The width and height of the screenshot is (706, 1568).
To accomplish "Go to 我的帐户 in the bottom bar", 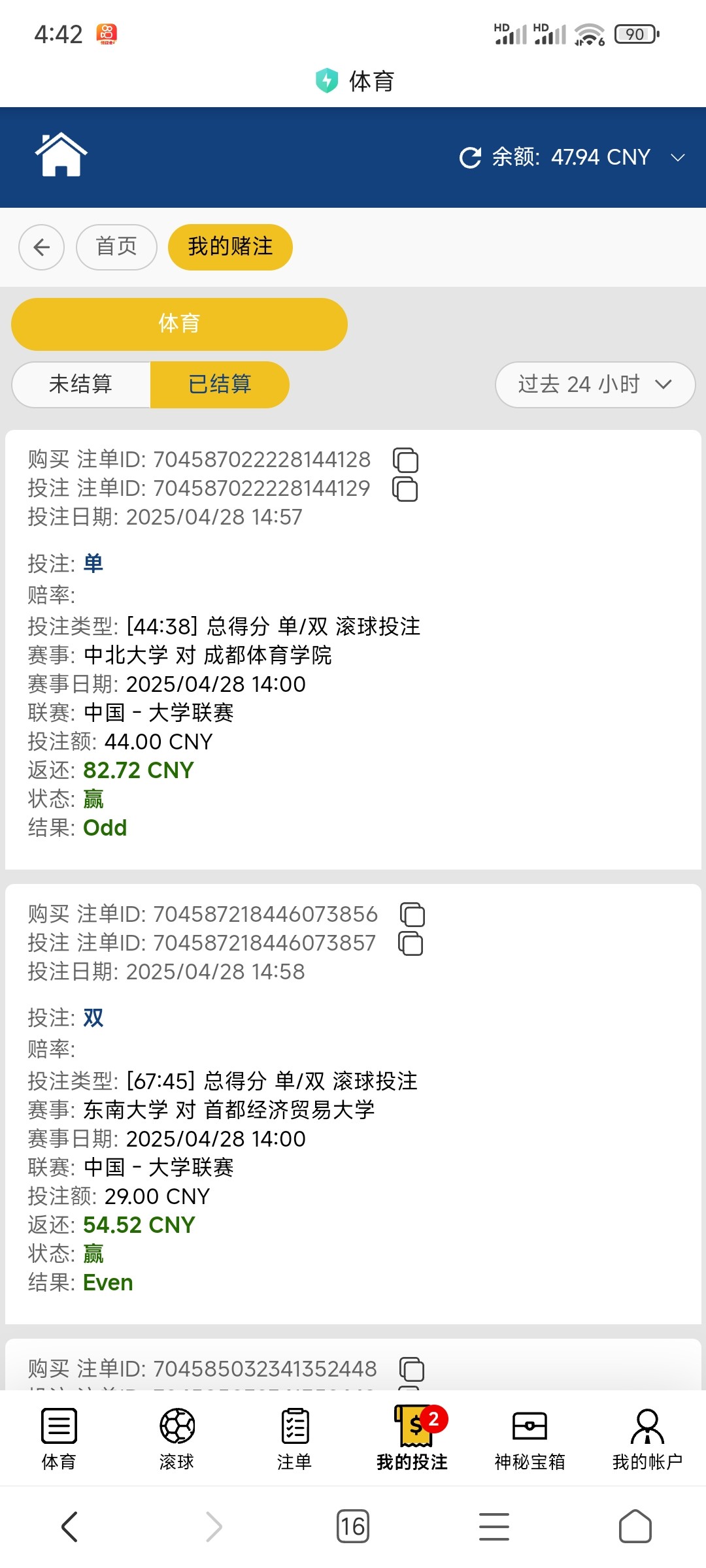I will (x=647, y=1439).
